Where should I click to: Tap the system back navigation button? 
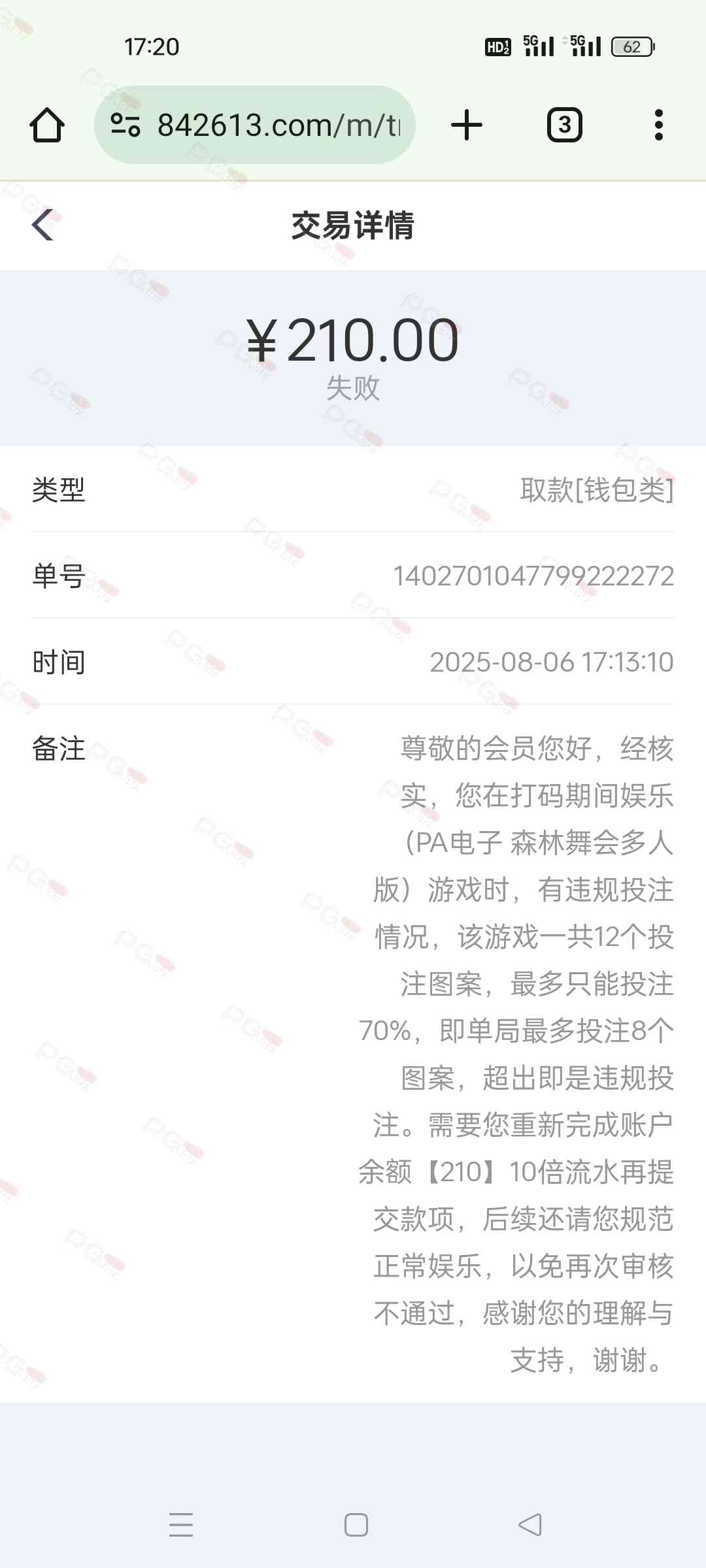point(530,1526)
